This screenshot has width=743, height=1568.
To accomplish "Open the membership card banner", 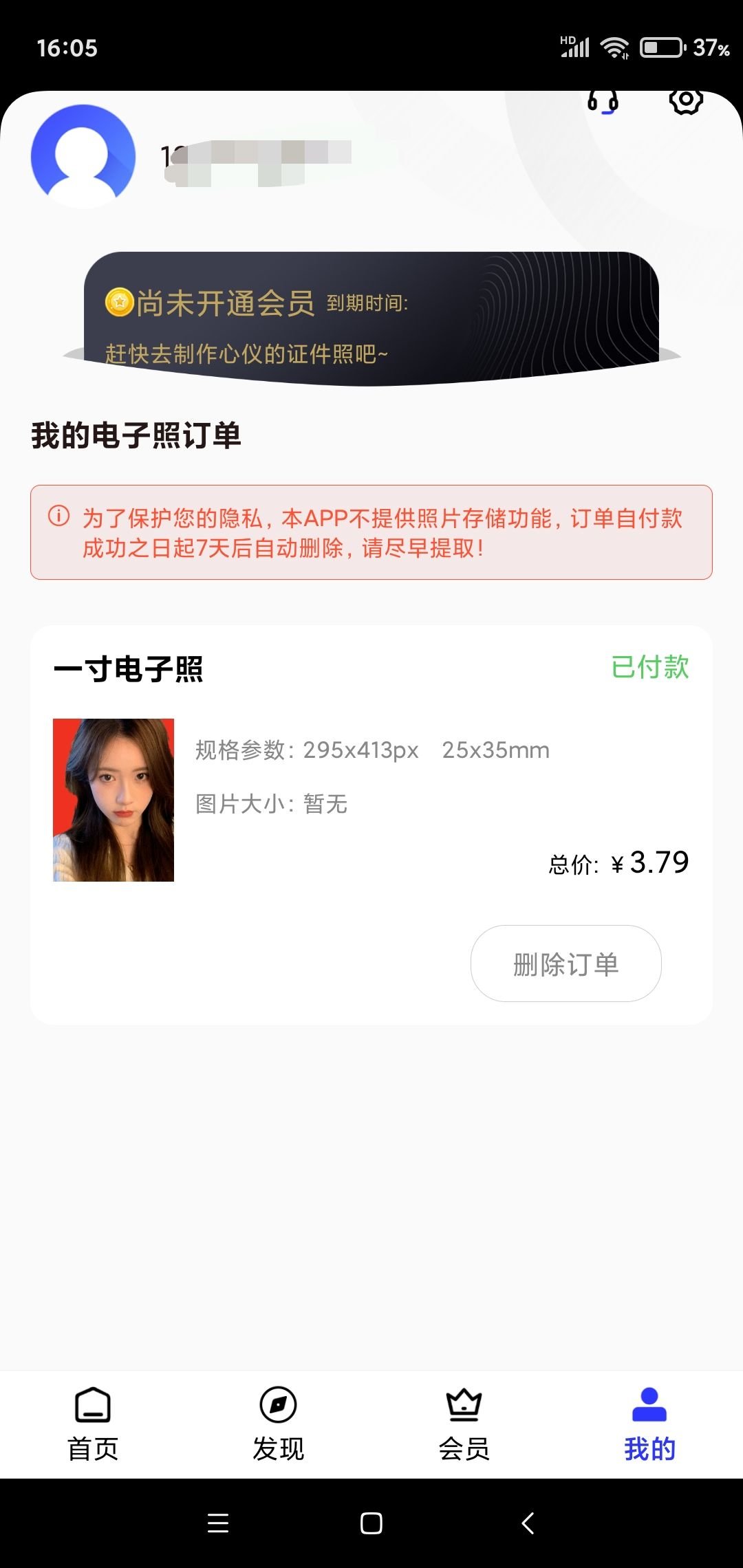I will pos(371,317).
